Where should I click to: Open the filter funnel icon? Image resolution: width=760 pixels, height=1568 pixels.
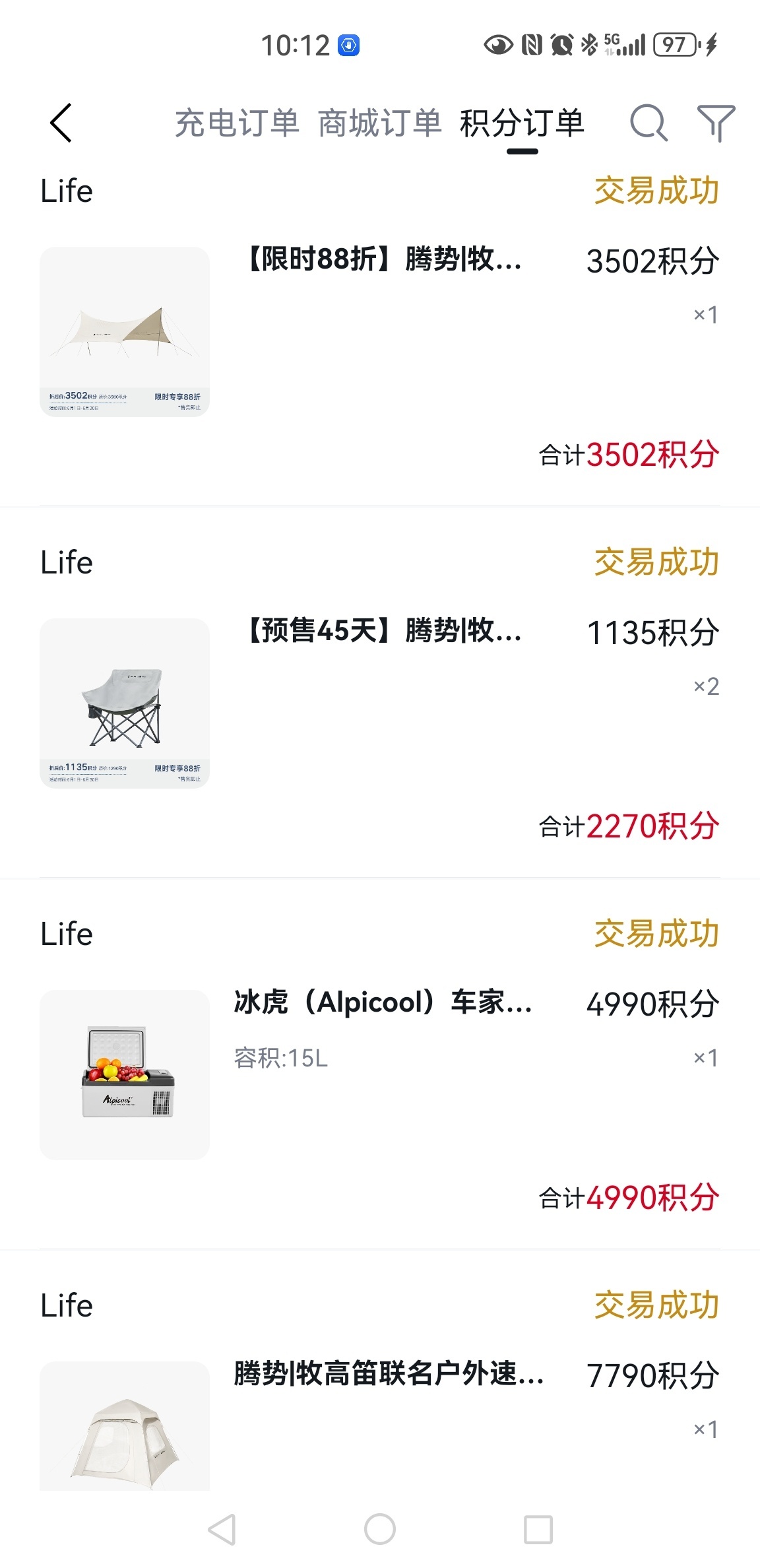click(716, 123)
